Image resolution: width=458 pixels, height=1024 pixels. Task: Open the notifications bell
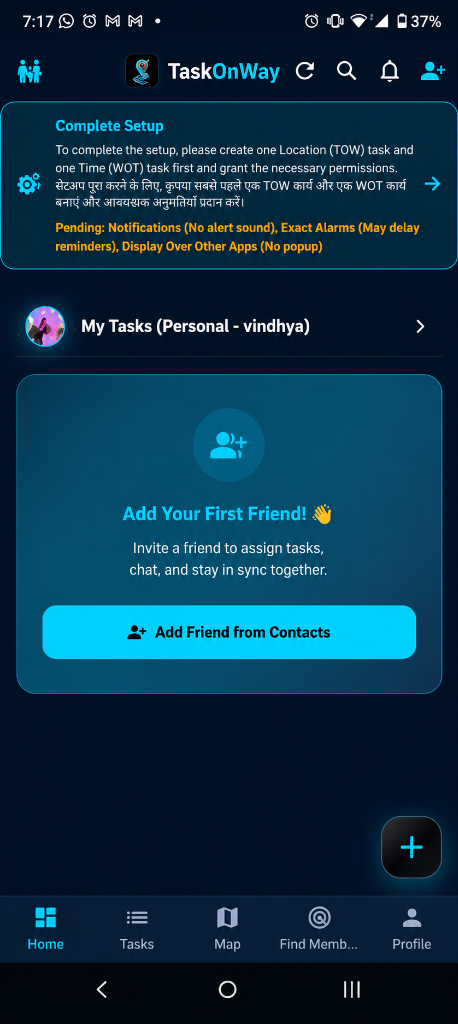point(389,71)
